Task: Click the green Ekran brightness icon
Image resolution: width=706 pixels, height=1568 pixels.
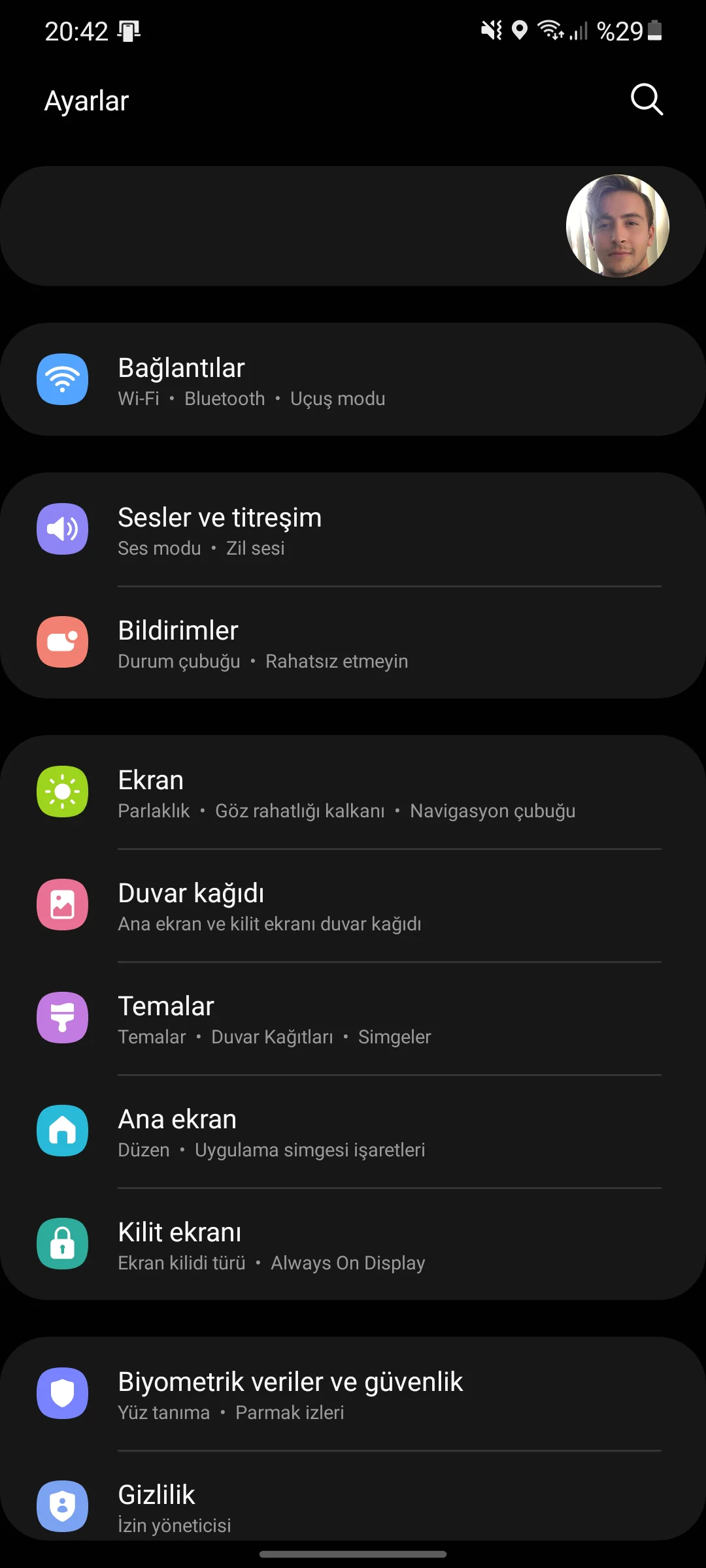Action: (x=62, y=792)
